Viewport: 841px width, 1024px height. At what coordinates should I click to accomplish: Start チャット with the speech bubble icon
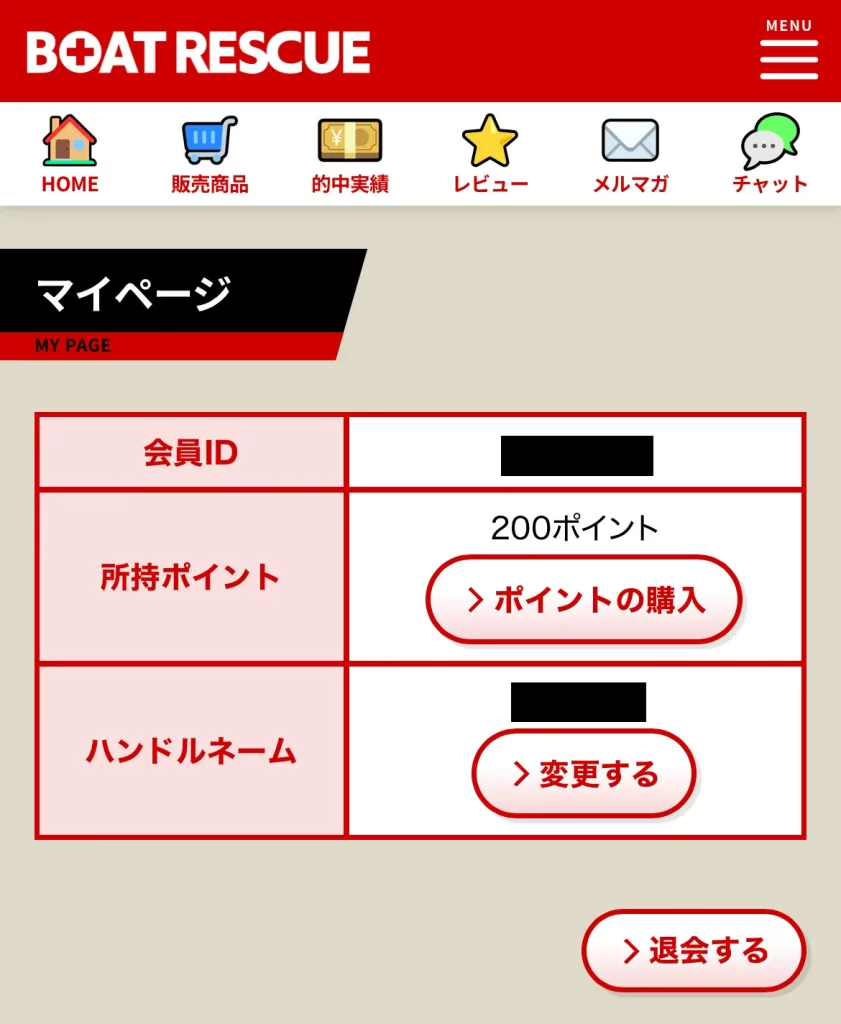click(769, 140)
